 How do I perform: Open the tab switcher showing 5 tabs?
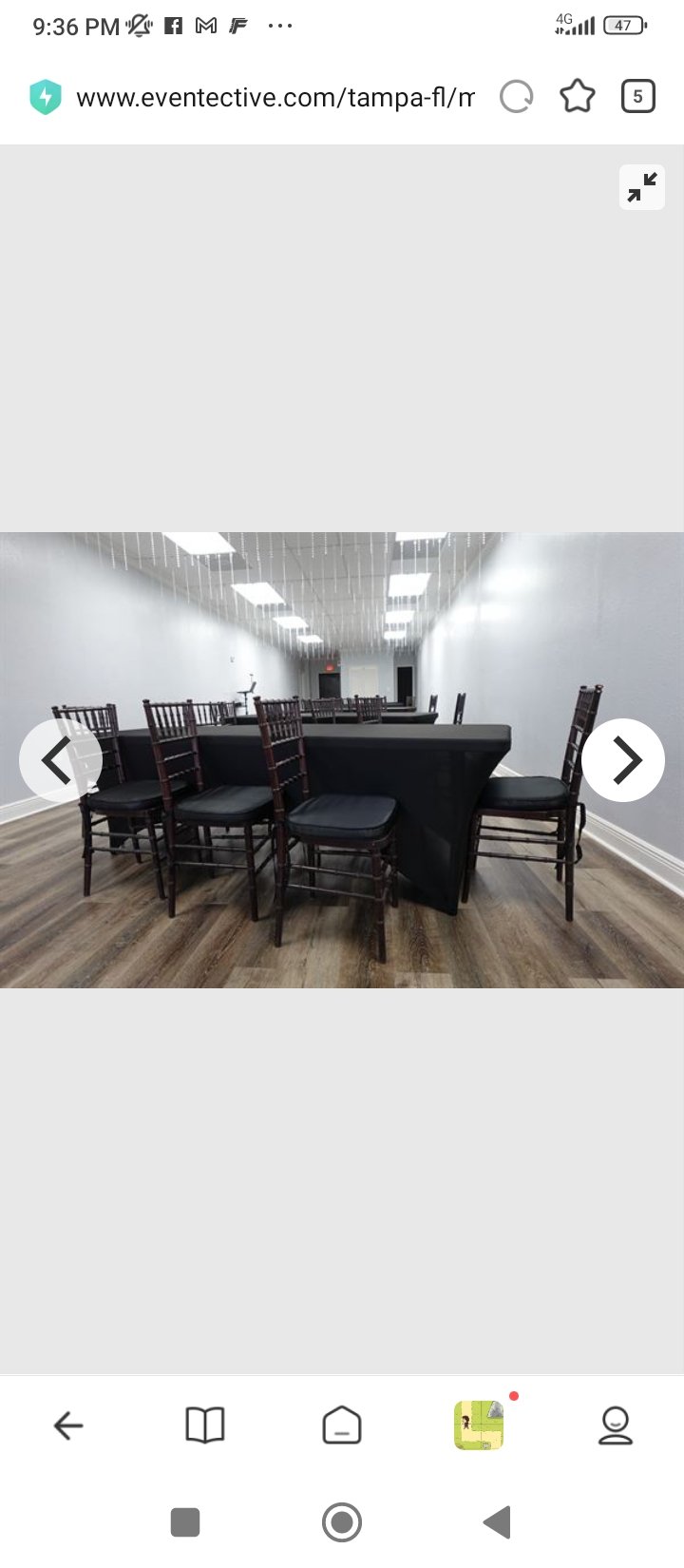coord(637,97)
